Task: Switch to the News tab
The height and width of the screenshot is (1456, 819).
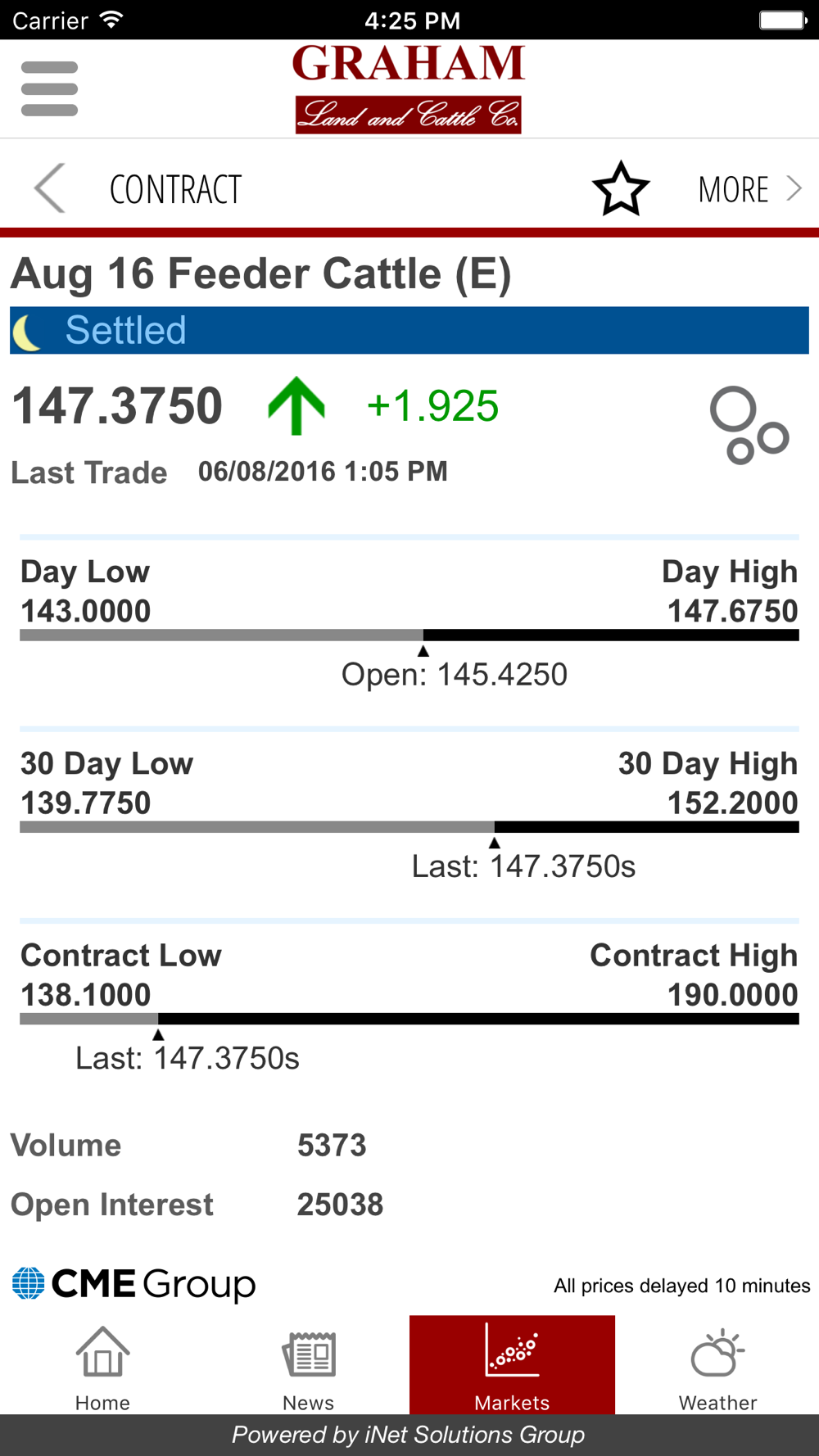Action: click(x=308, y=1366)
